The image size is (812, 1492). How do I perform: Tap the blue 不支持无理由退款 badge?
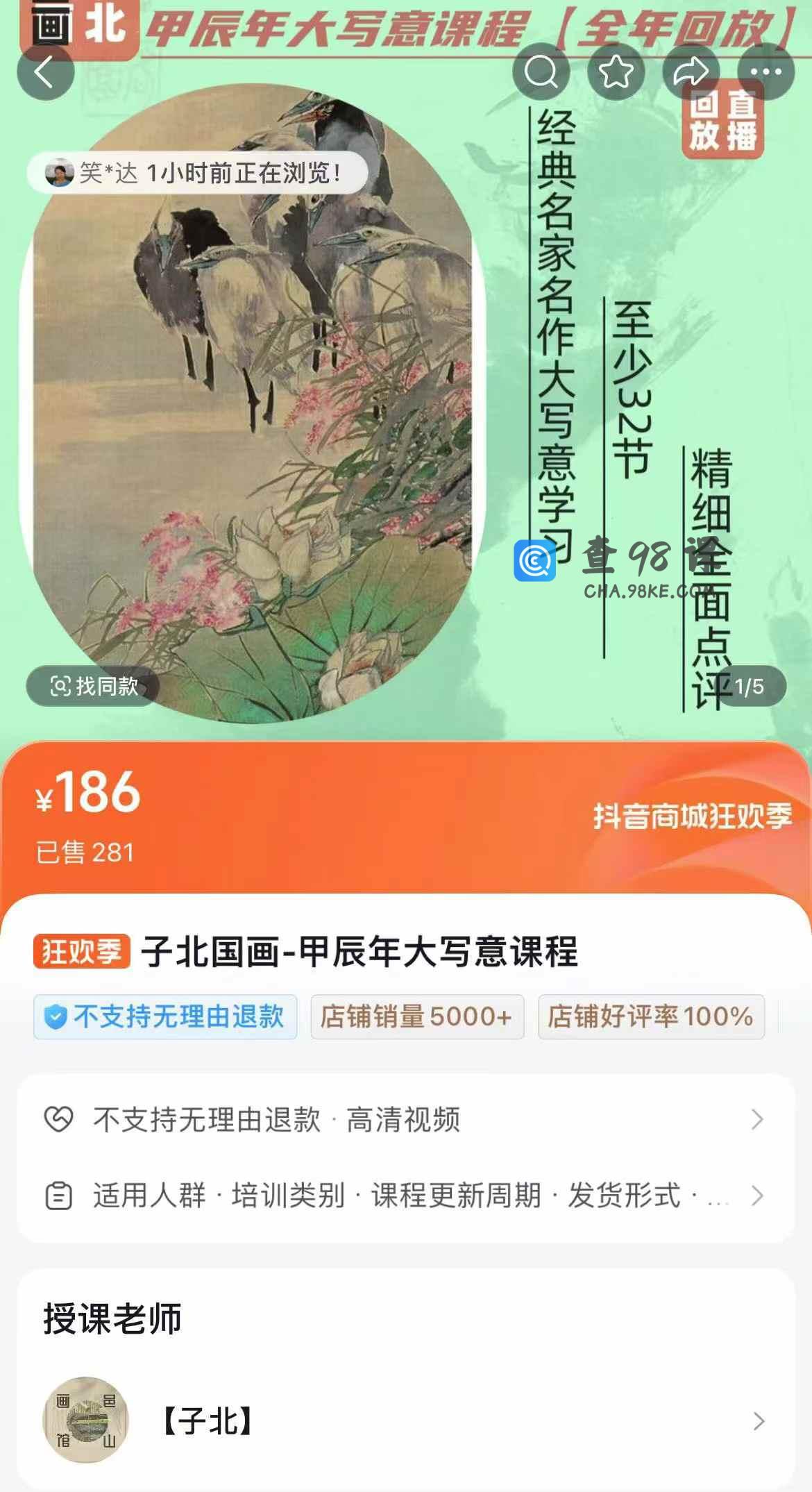pos(165,1017)
